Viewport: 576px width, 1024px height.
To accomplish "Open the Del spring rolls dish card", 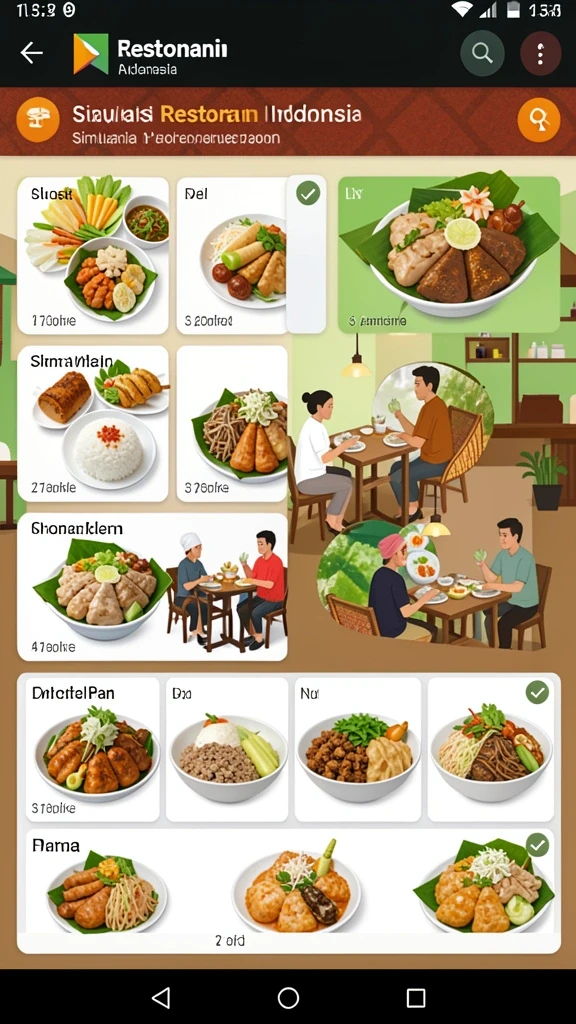I will [232, 256].
